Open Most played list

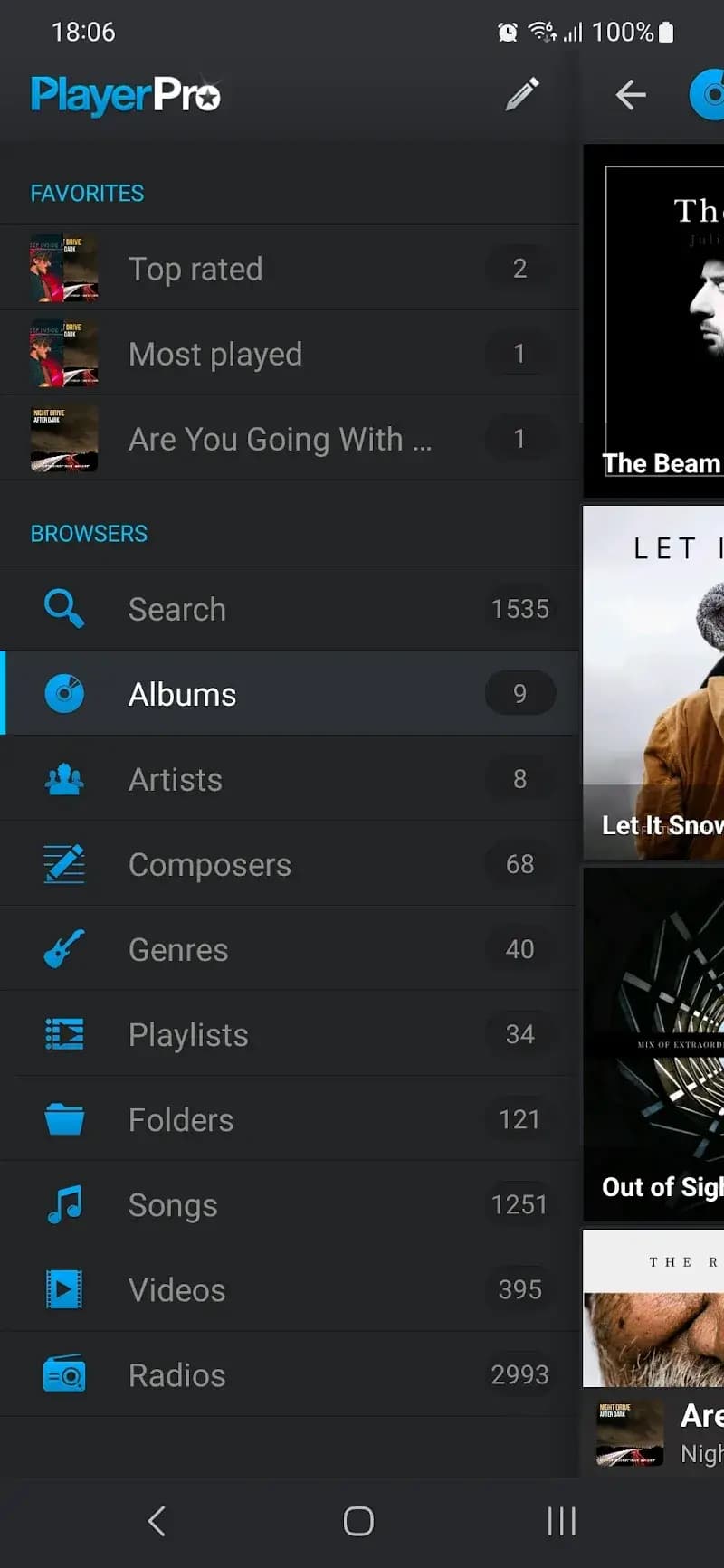tap(290, 354)
